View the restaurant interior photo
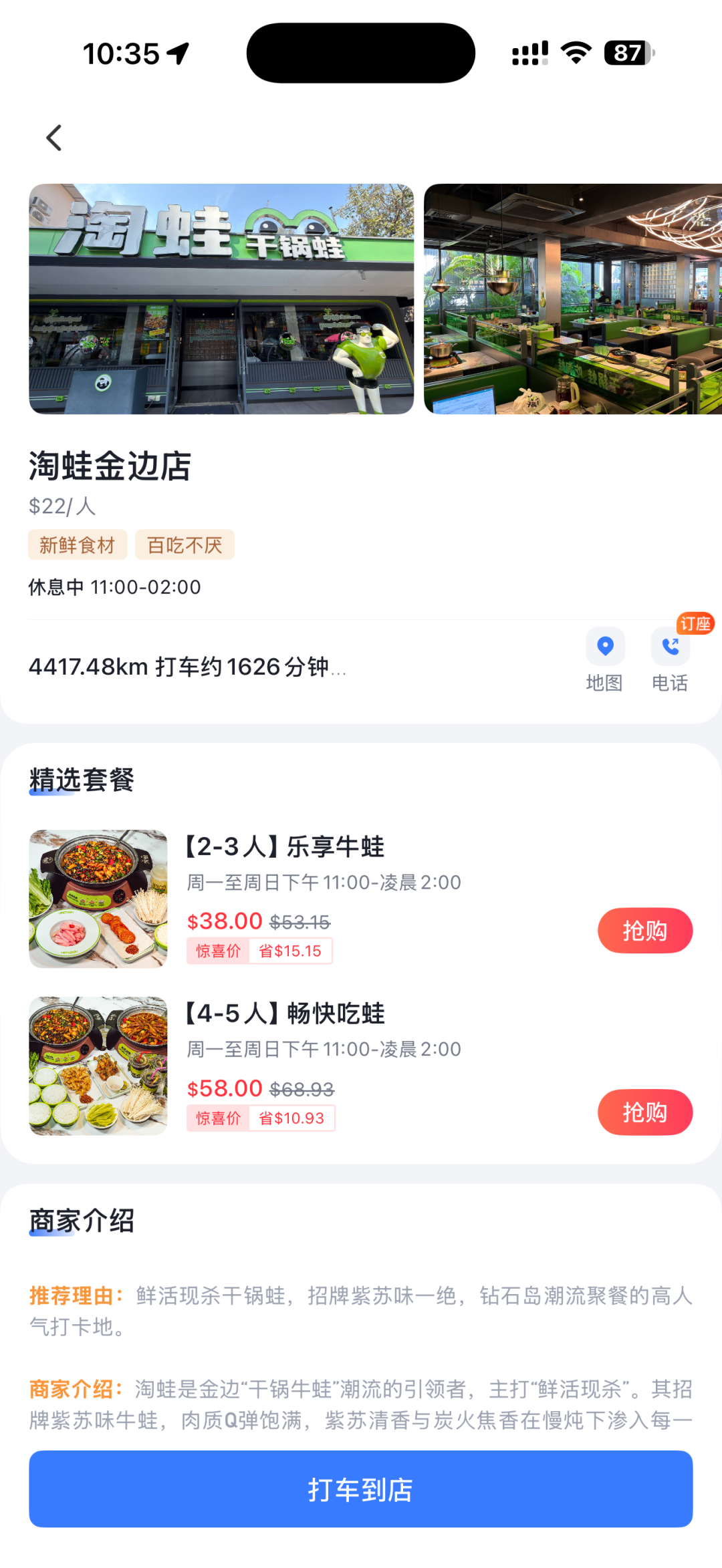Viewport: 722px width, 1568px height. point(572,299)
